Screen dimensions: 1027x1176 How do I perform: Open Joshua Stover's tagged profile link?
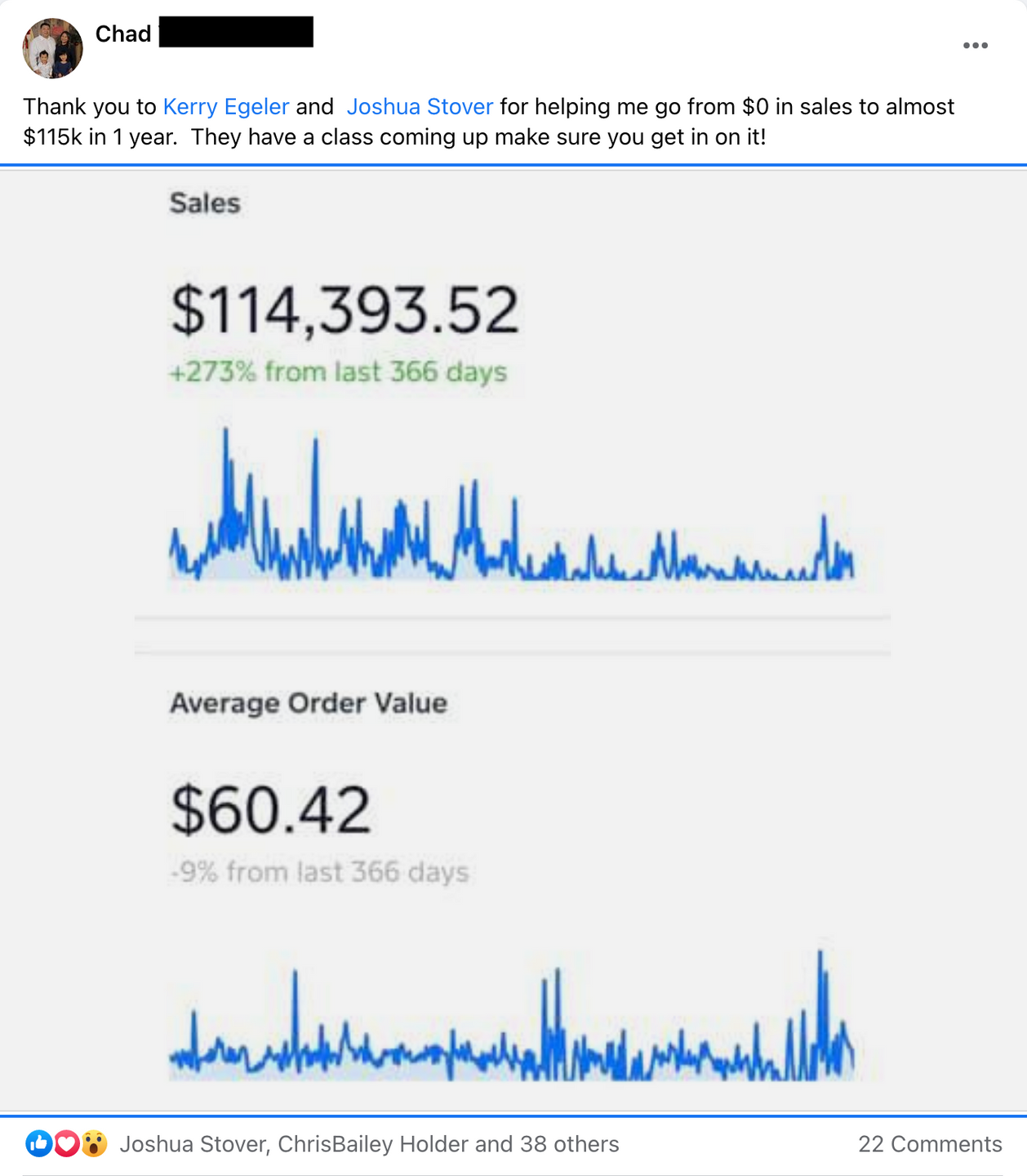pos(420,107)
